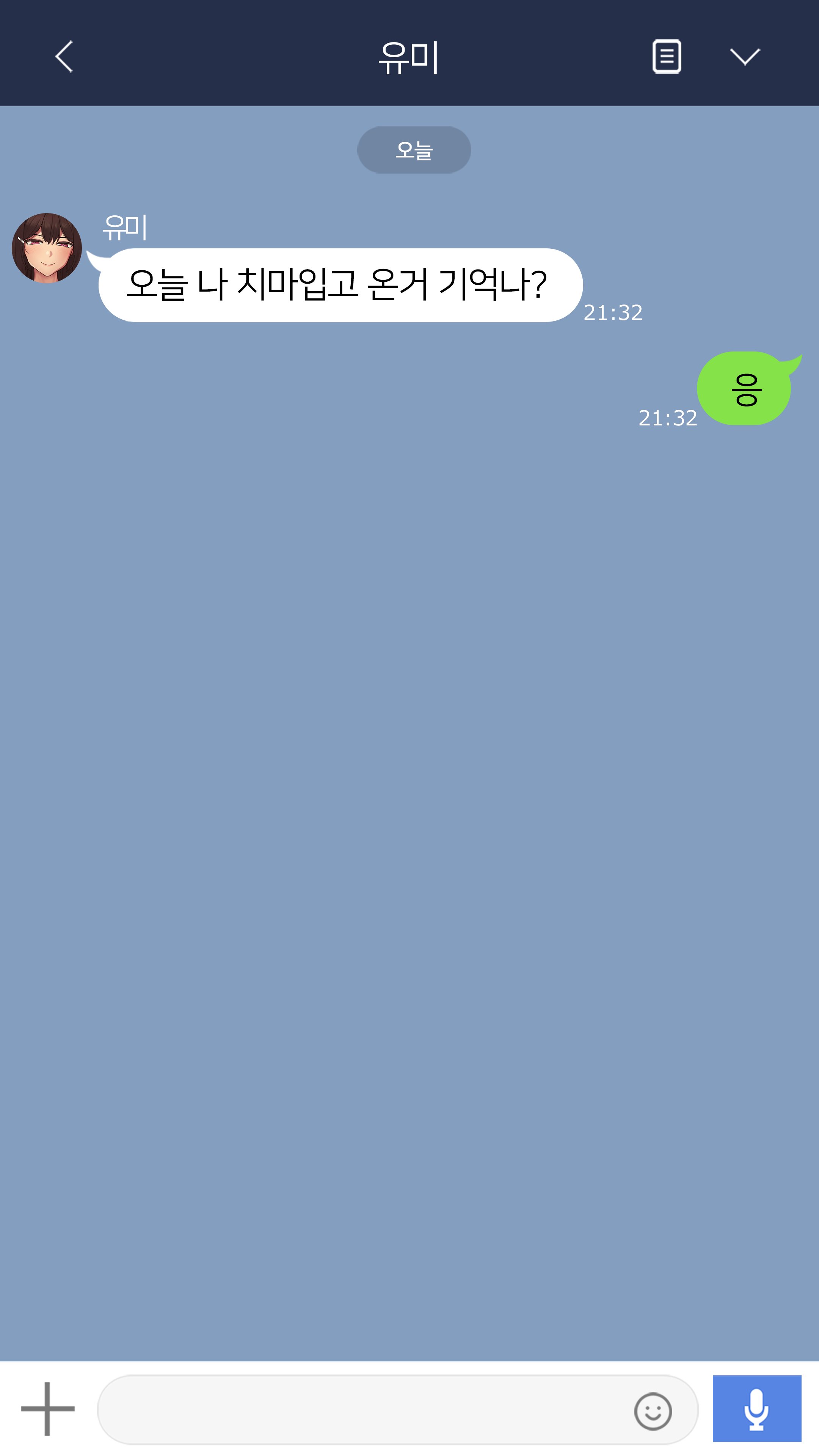The width and height of the screenshot is (819, 1456).
Task: Tap the plus button to attach something
Action: tap(47, 1409)
